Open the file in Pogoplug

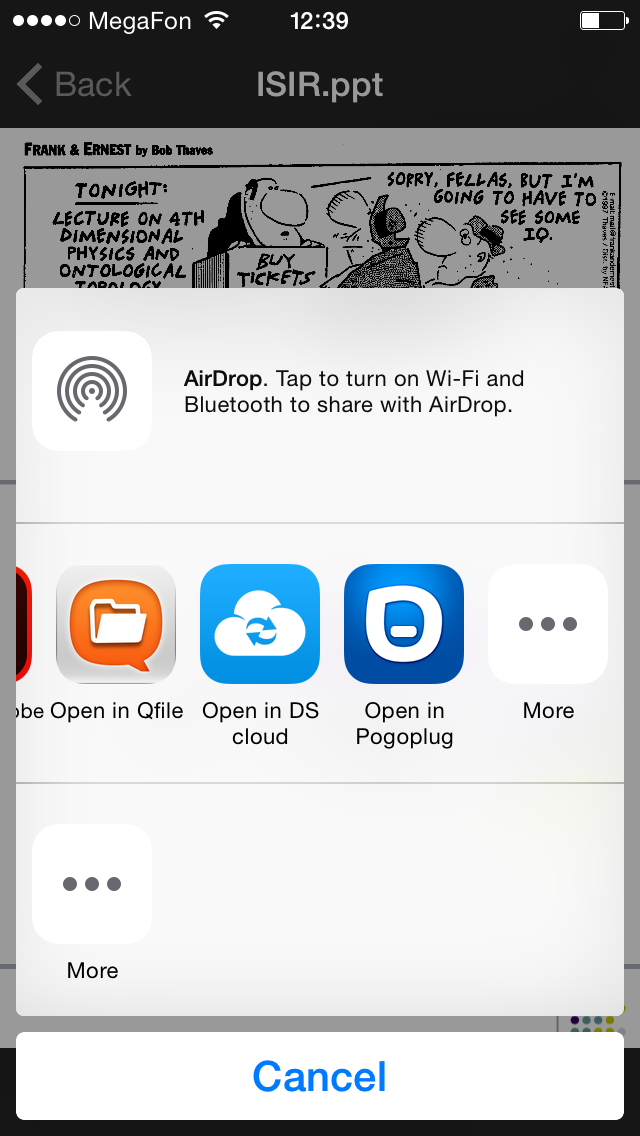[404, 625]
